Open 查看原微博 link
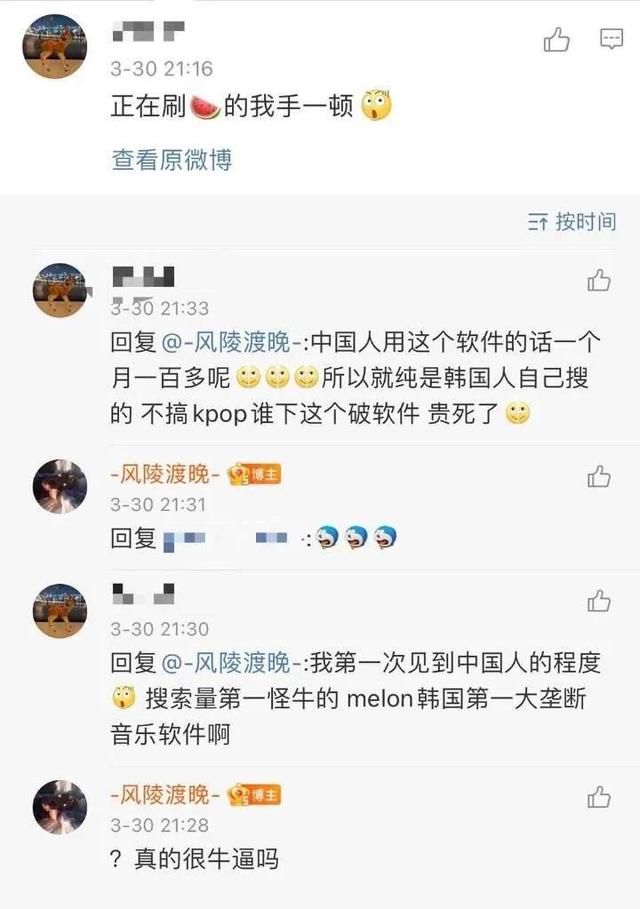640x909 pixels. pos(171,159)
